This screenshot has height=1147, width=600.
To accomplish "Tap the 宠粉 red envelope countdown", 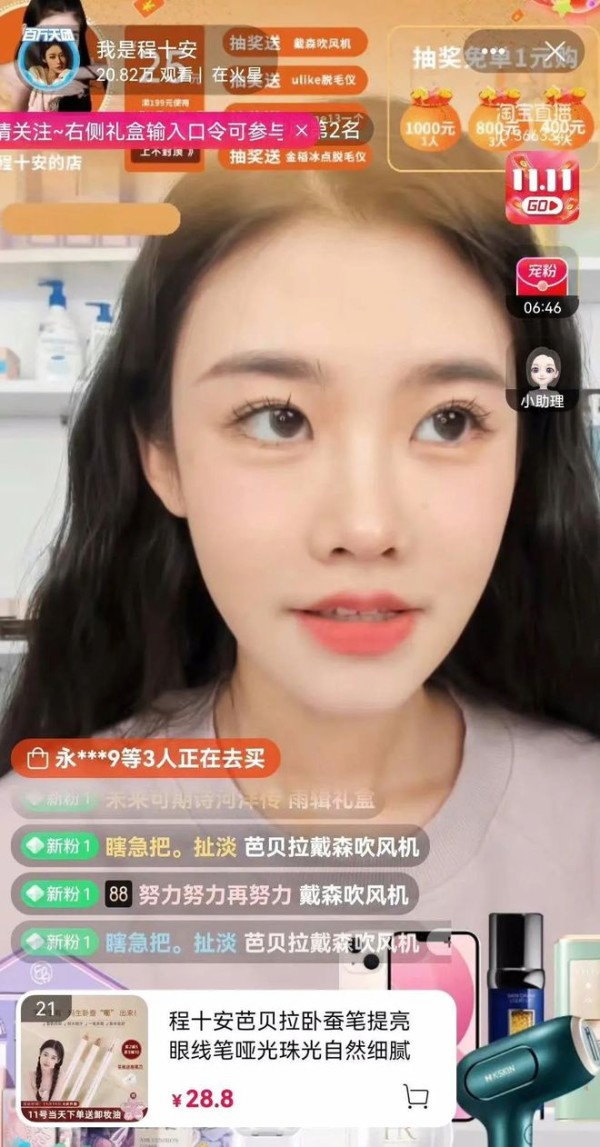I will pos(542,287).
